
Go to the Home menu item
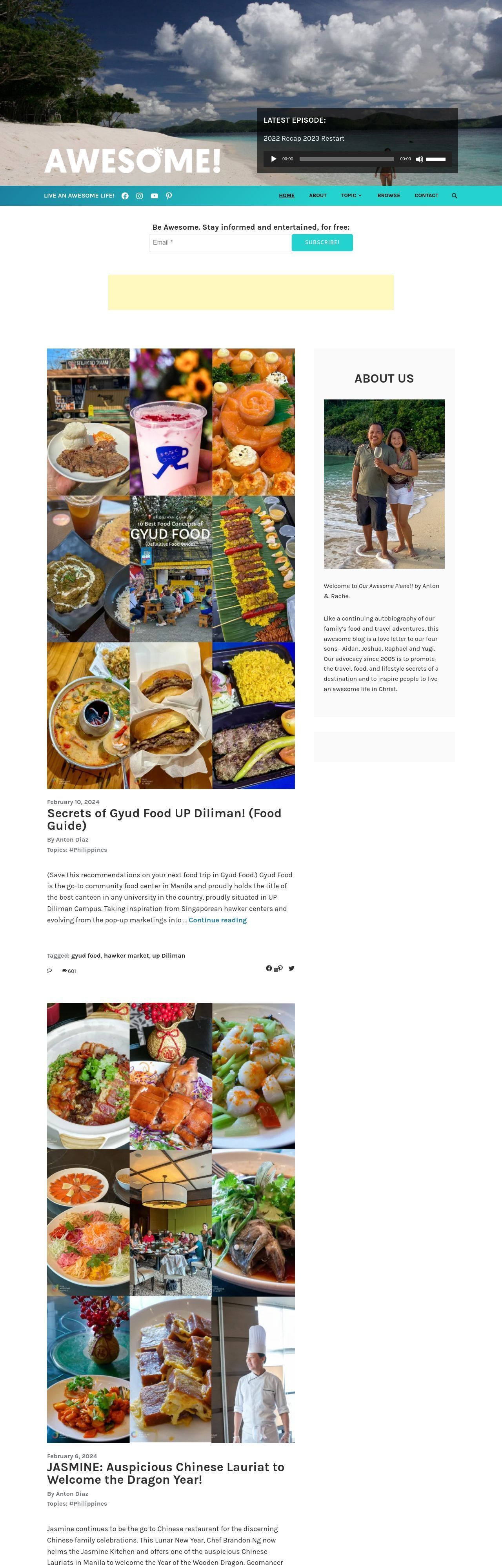tap(286, 195)
